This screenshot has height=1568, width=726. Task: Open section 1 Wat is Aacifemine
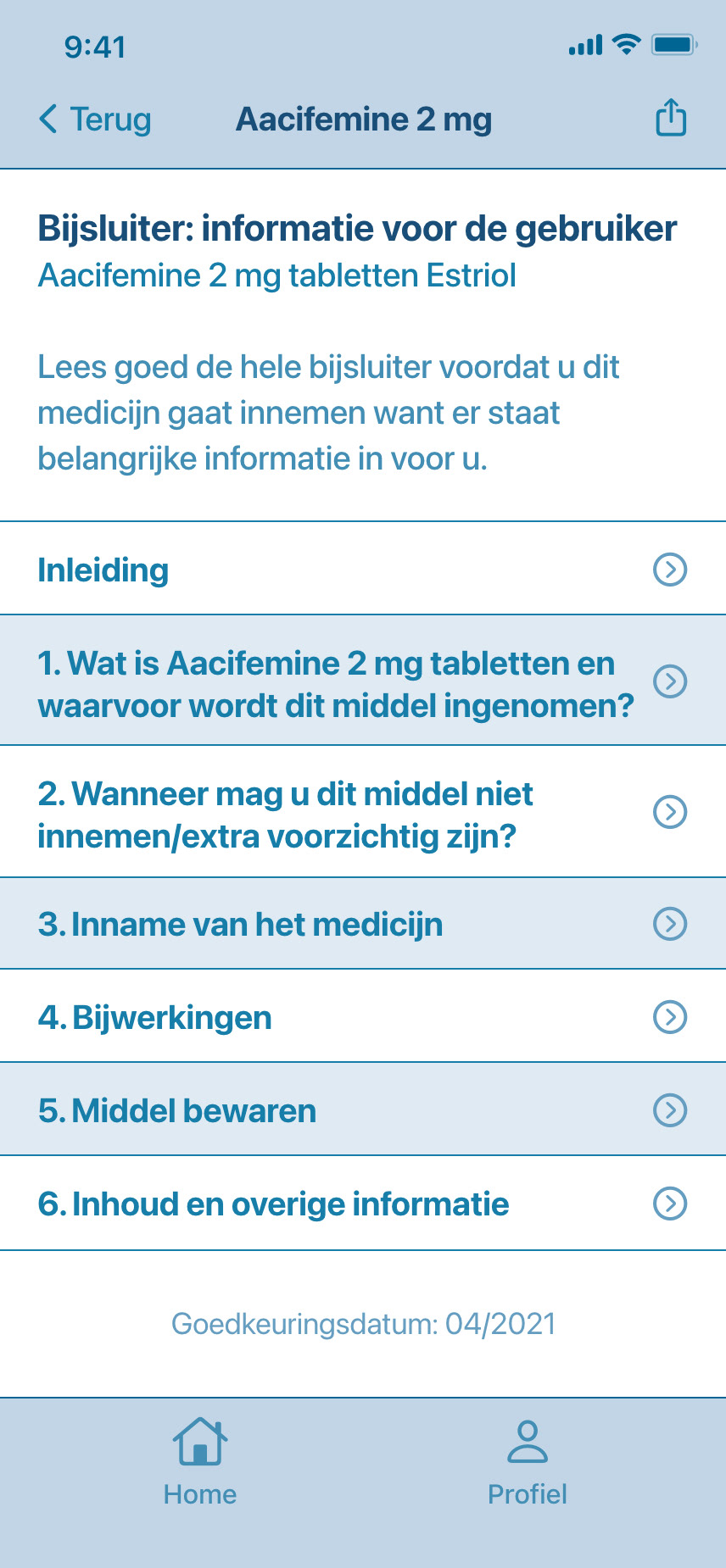click(x=363, y=683)
